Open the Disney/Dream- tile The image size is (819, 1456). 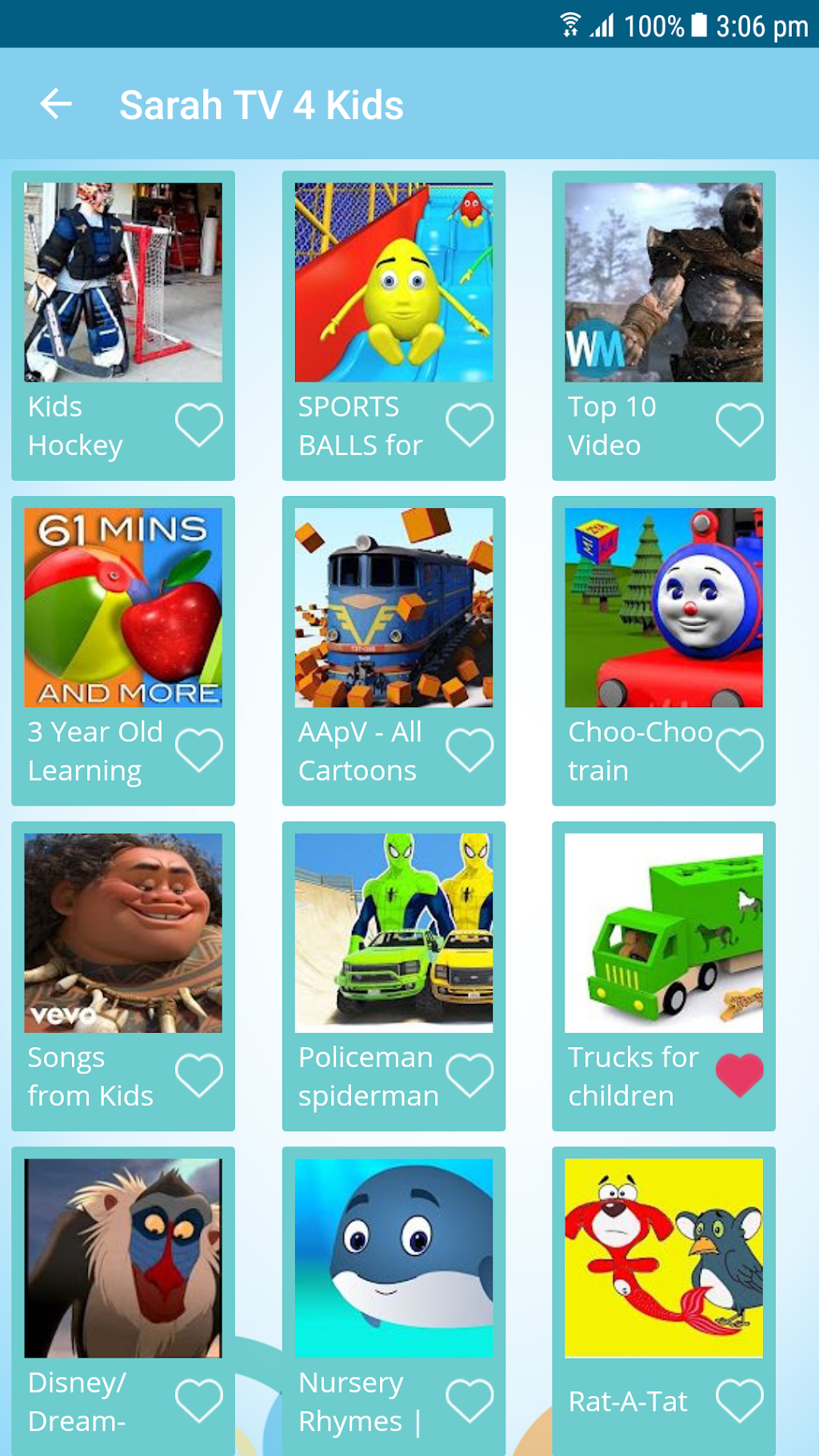coord(123,1258)
